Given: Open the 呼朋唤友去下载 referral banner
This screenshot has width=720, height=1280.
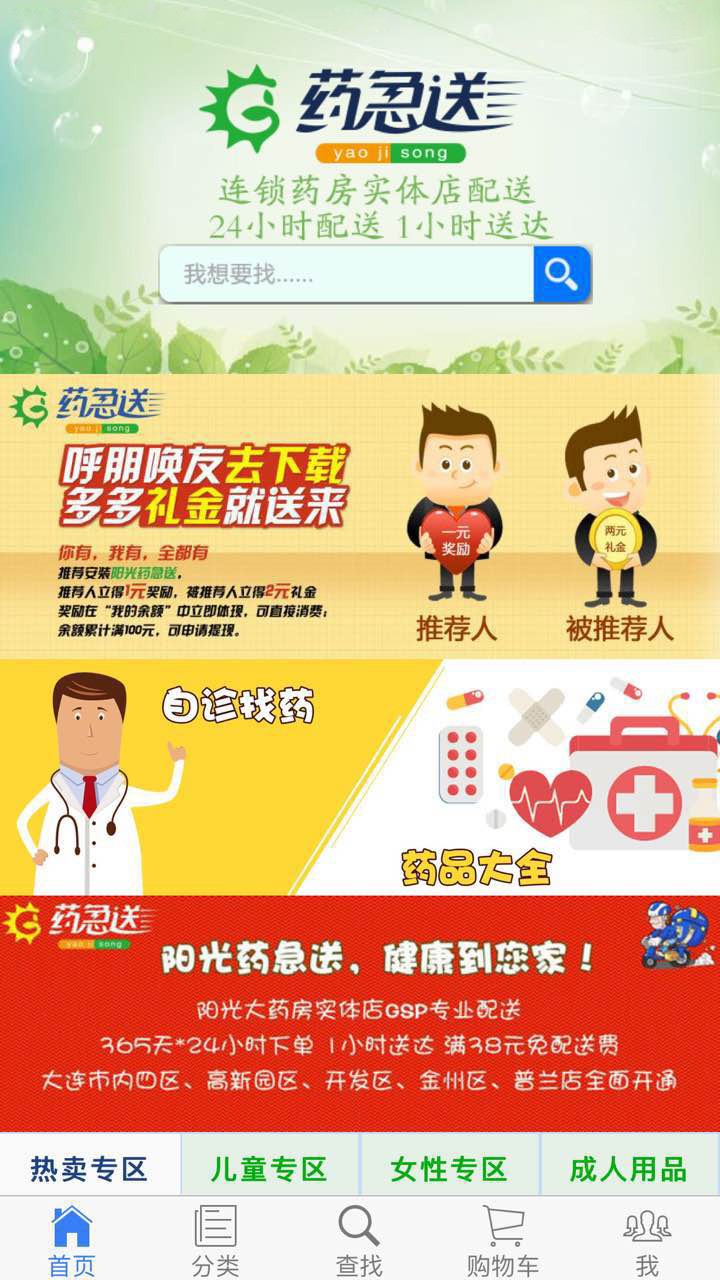Looking at the screenshot, I should click(360, 516).
